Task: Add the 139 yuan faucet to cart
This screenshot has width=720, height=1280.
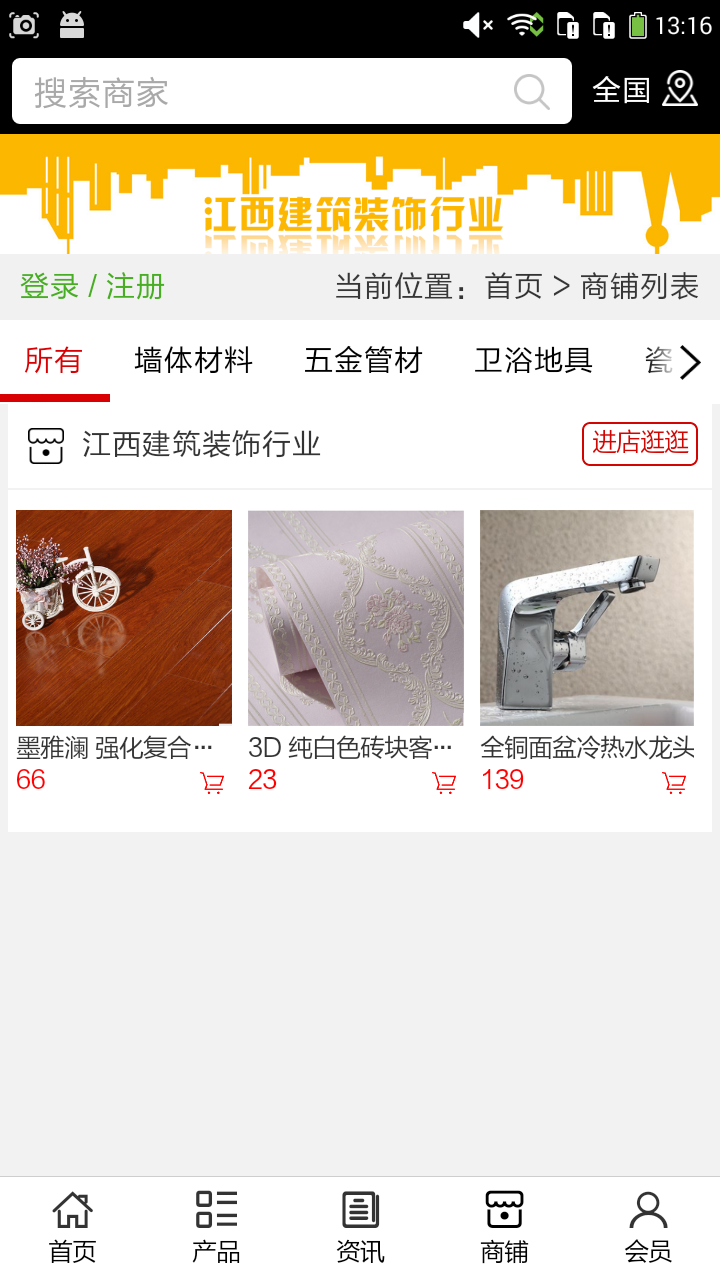Action: point(675,783)
